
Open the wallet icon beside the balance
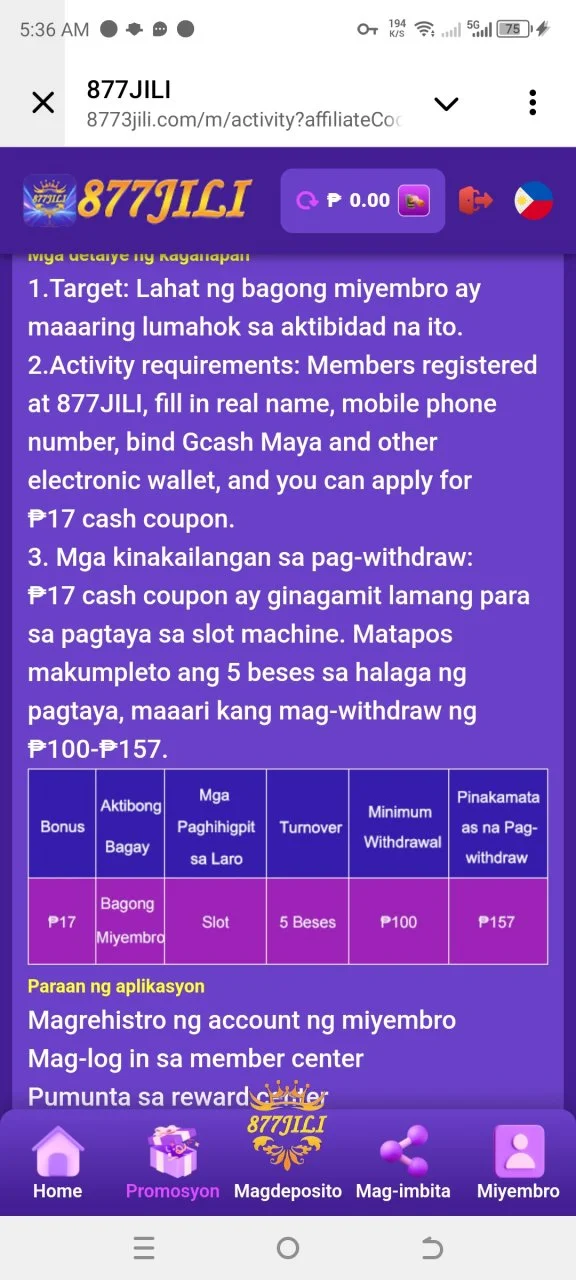pos(414,200)
